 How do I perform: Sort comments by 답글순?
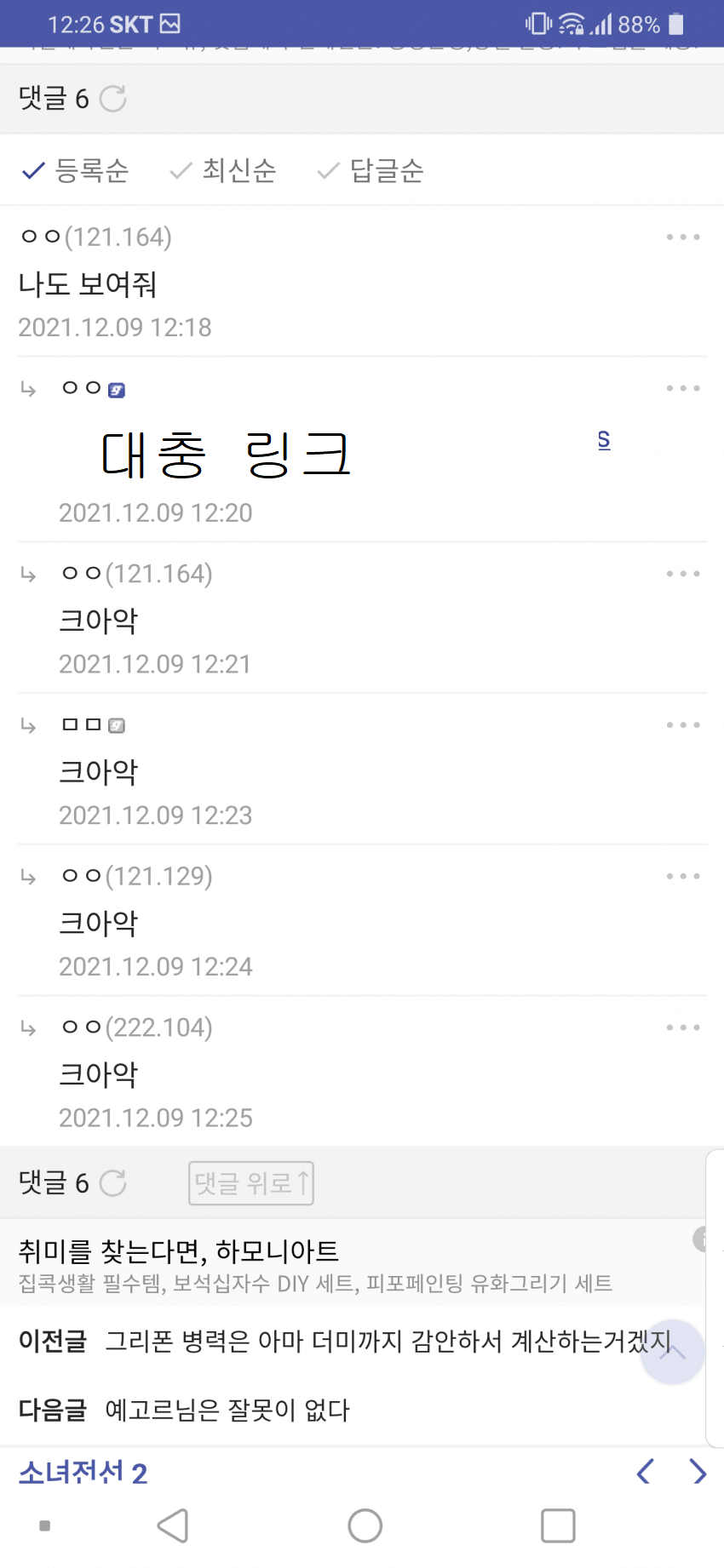(371, 170)
